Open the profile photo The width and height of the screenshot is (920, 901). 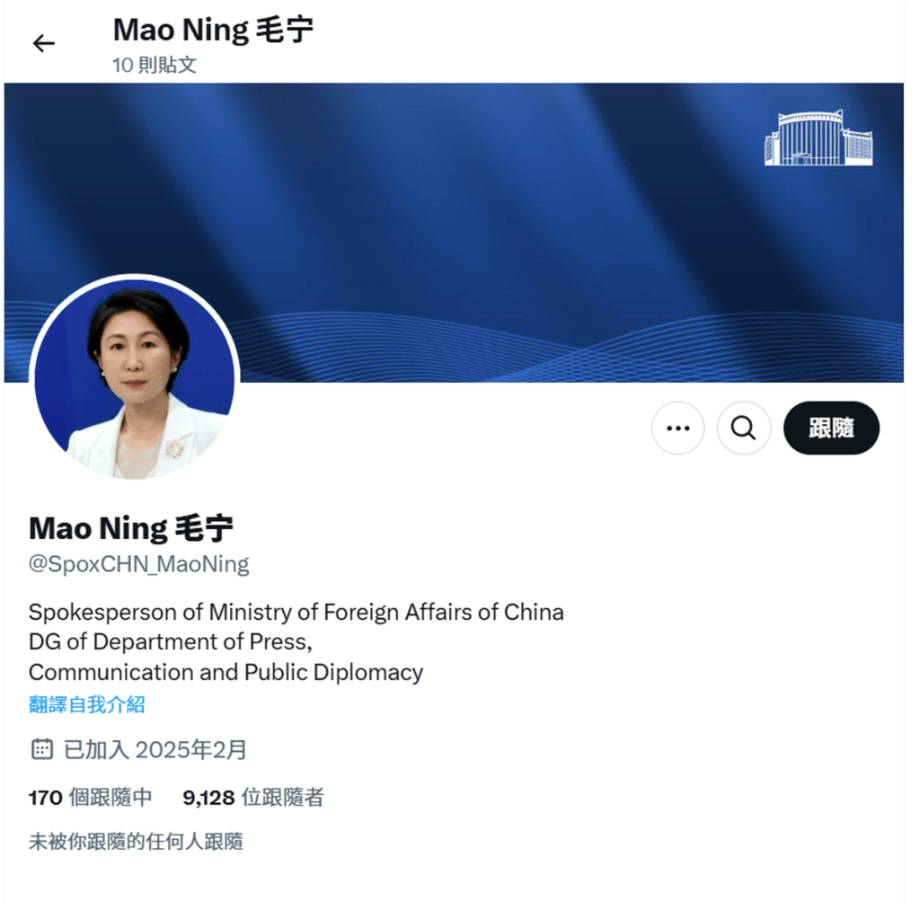click(135, 380)
